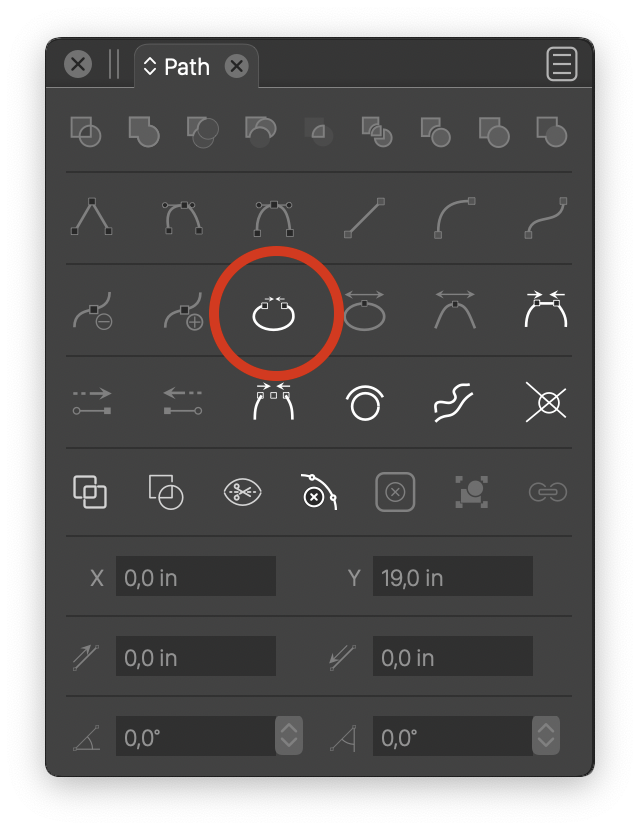Edit the X position field

coord(195,578)
